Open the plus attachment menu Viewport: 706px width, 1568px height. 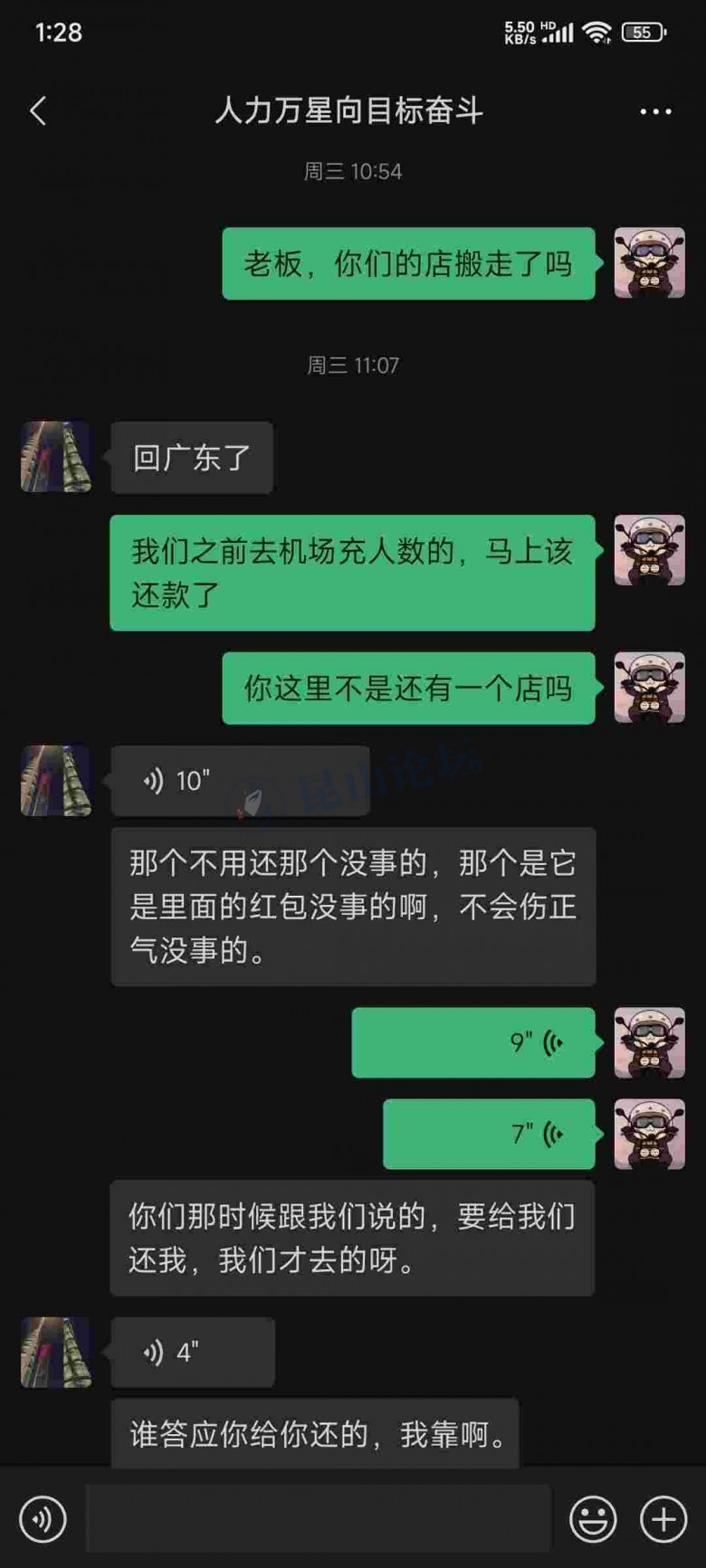pyautogui.click(x=663, y=1519)
